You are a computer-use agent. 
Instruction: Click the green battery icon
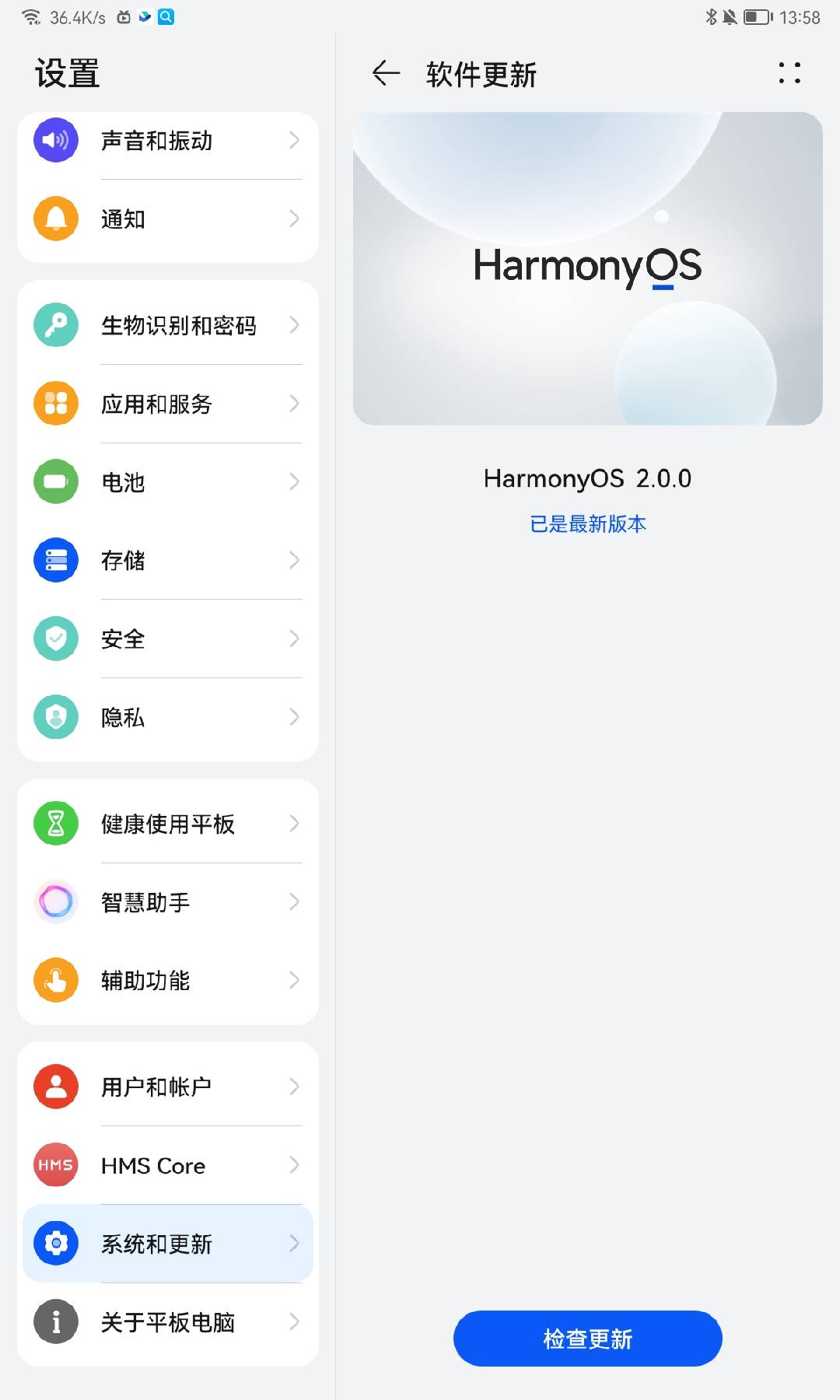click(x=55, y=481)
